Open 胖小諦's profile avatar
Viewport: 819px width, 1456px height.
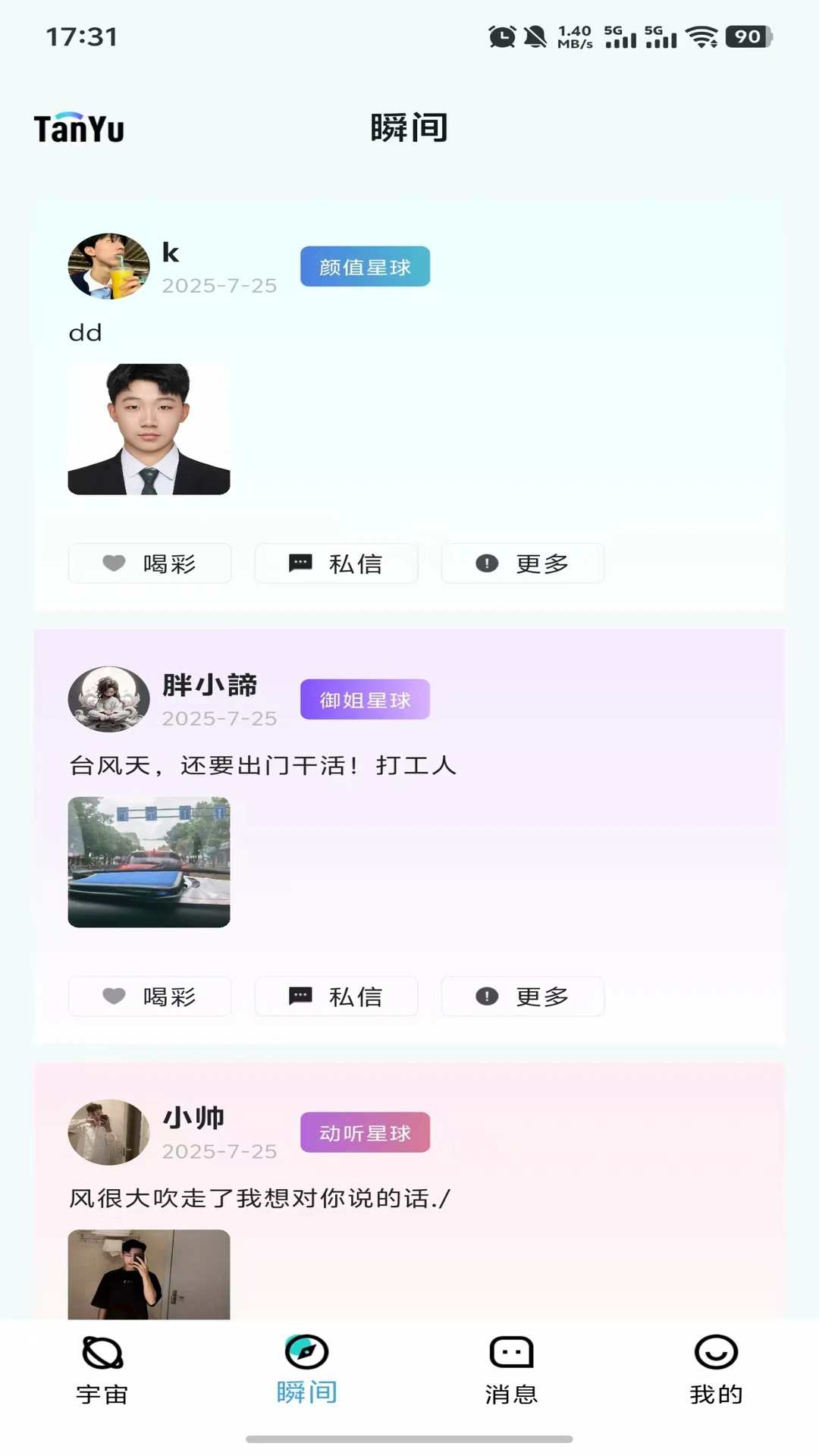(x=109, y=699)
